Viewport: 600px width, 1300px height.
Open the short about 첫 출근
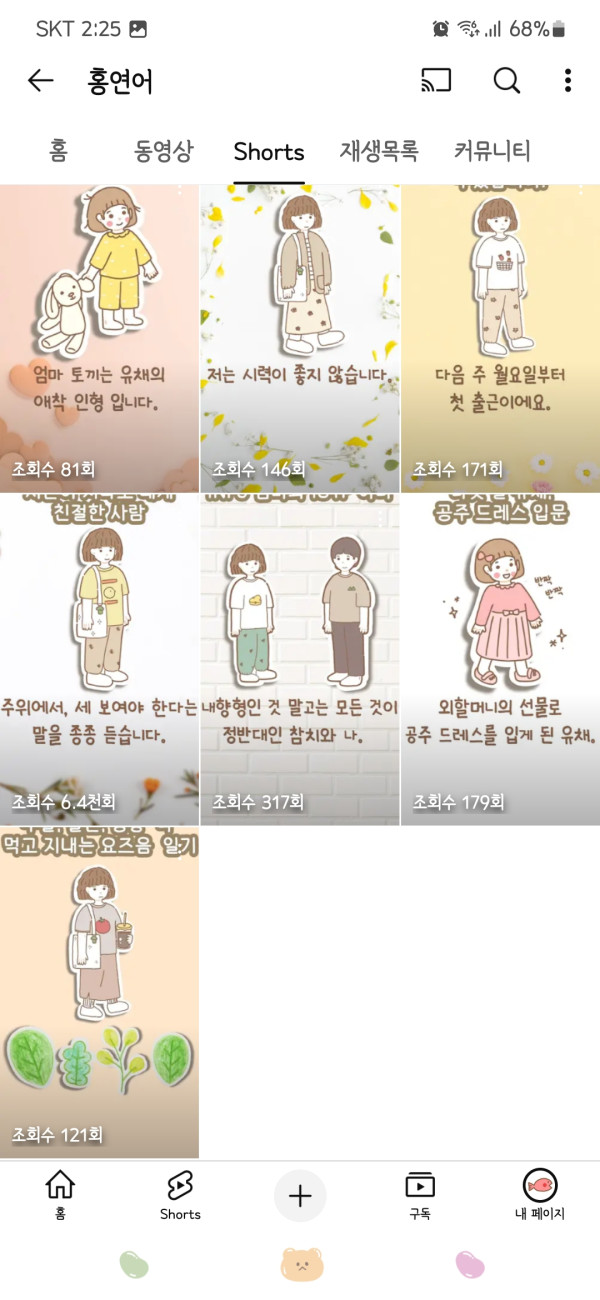pos(500,338)
